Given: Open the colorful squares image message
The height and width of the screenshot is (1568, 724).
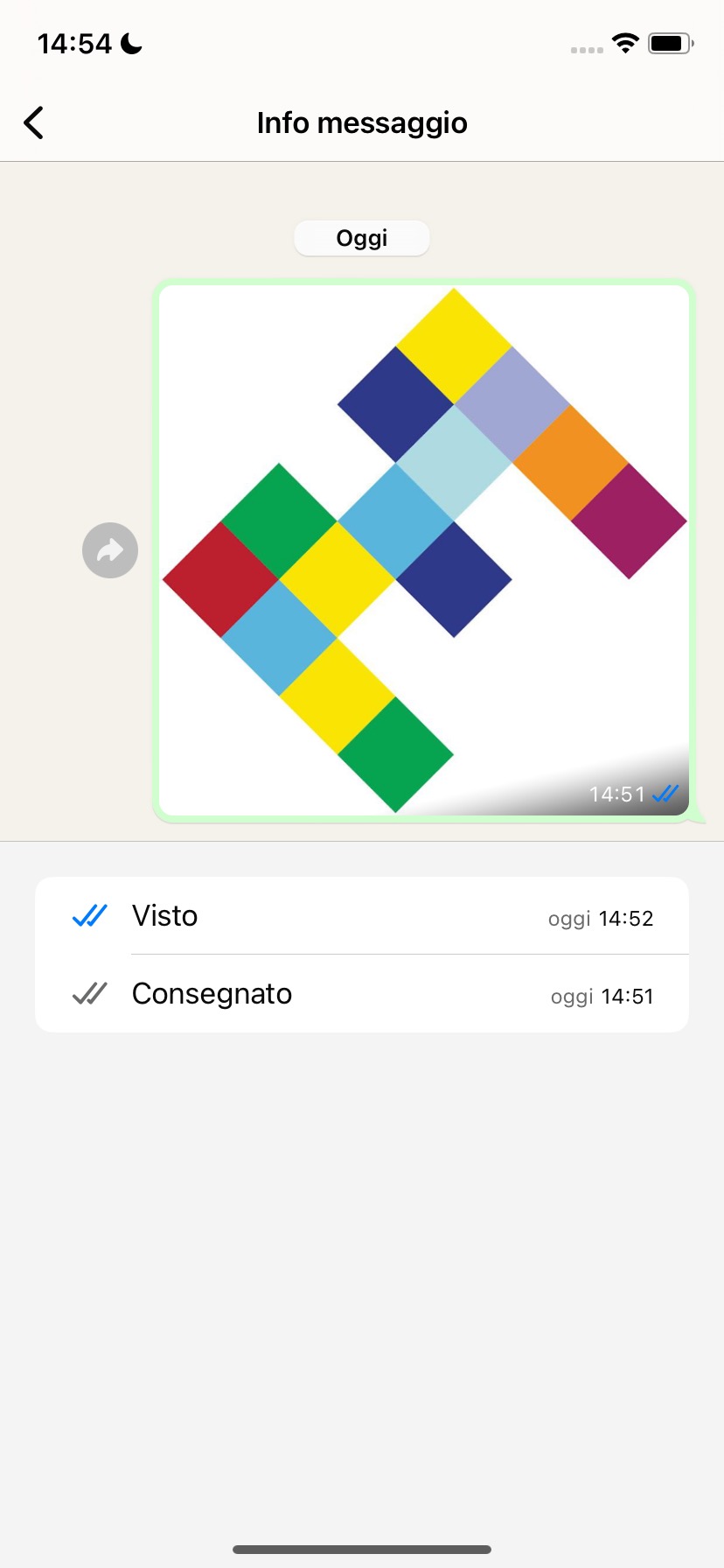Looking at the screenshot, I should (x=425, y=550).
